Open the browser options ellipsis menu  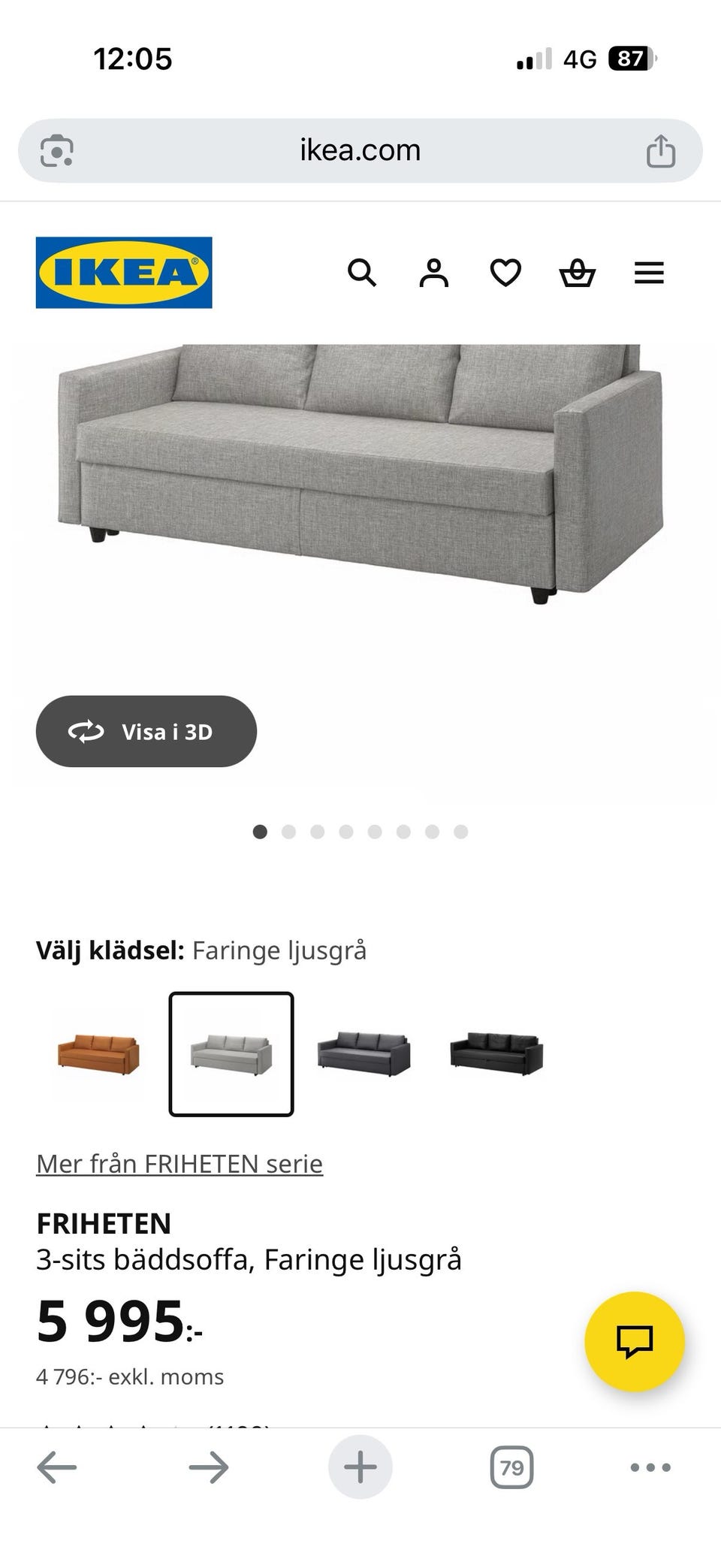tap(651, 1468)
